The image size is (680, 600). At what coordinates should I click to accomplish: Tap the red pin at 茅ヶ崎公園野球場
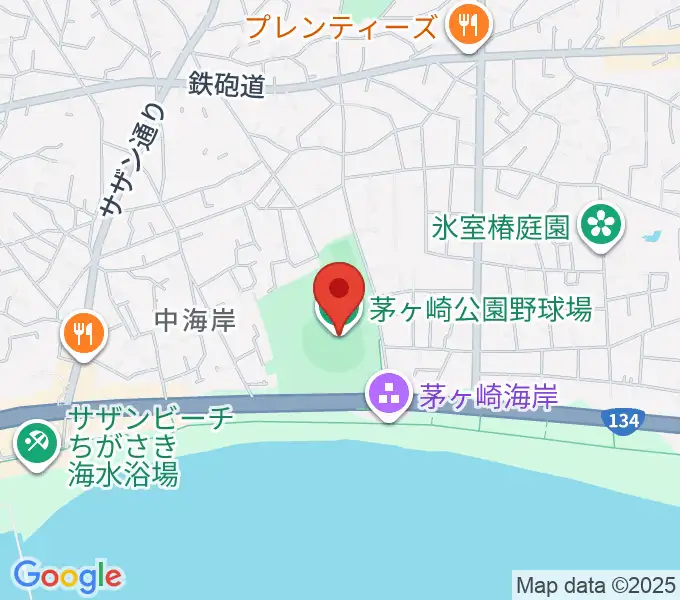point(338,291)
